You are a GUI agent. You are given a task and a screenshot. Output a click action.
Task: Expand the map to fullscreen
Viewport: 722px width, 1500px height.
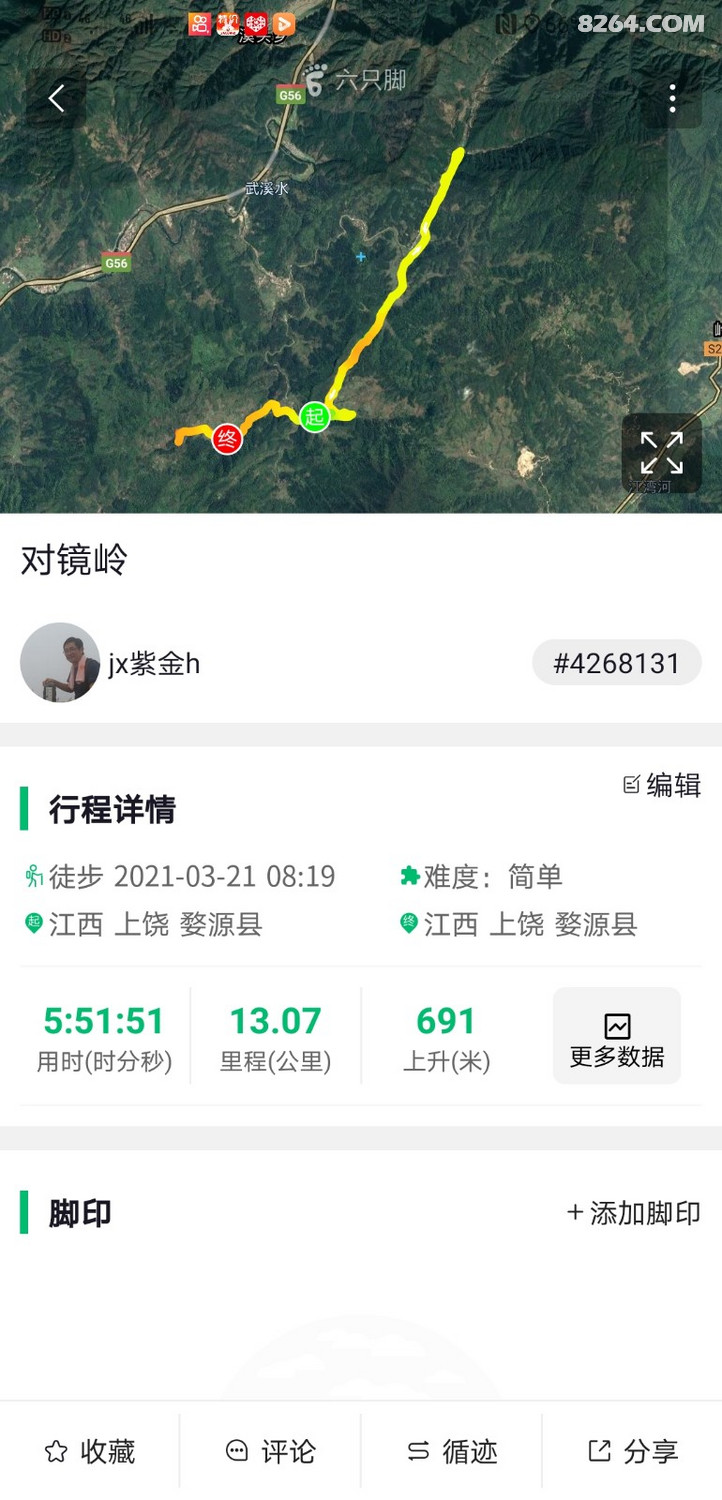point(661,453)
